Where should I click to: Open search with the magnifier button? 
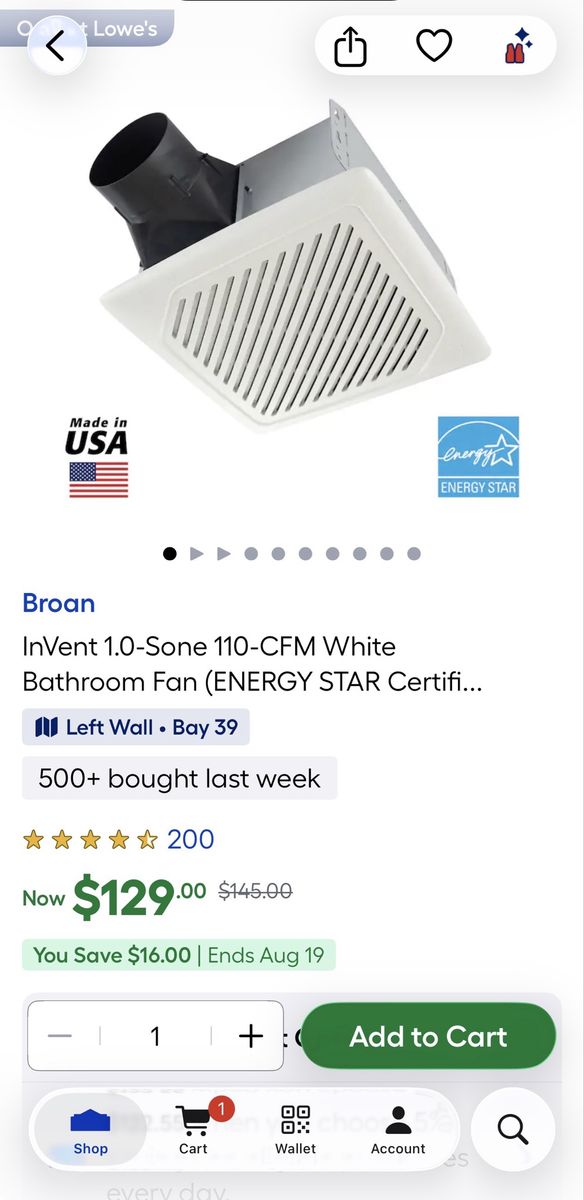click(x=513, y=1130)
